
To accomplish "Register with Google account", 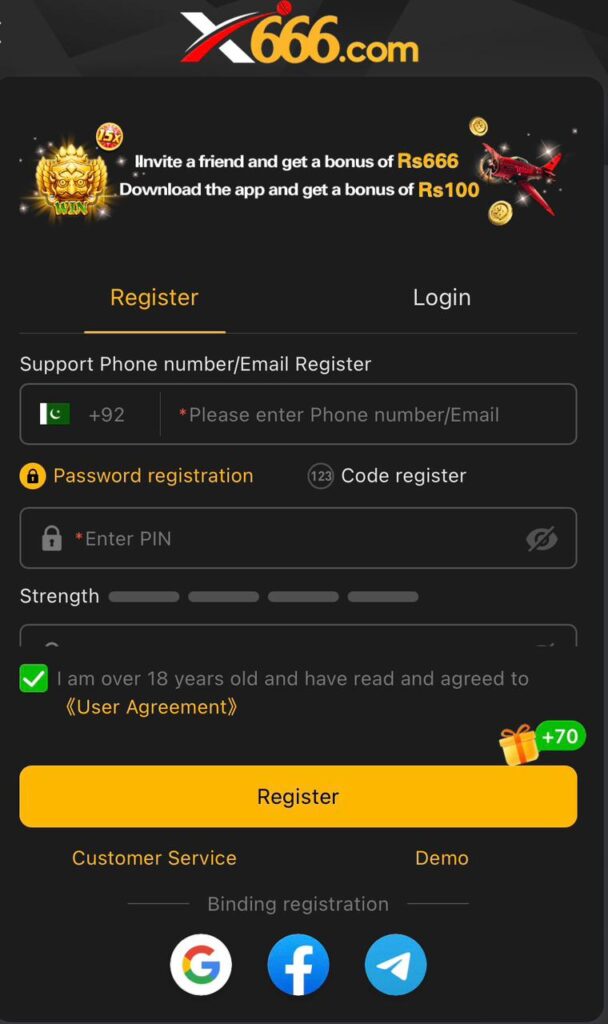I will (201, 965).
